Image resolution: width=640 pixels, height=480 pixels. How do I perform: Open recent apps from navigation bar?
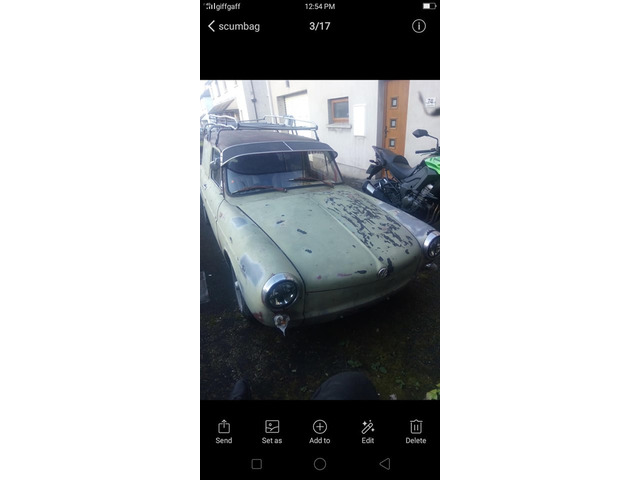click(256, 464)
